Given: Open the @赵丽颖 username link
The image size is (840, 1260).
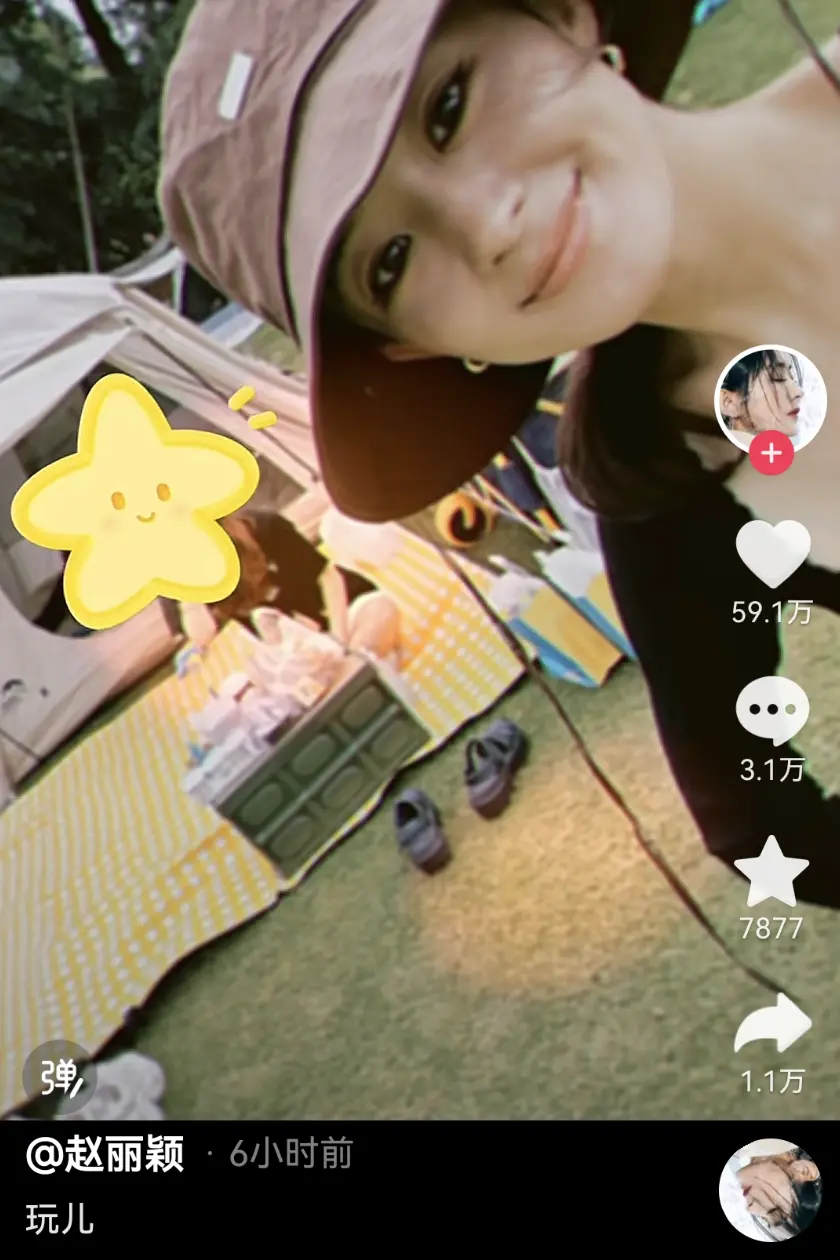Looking at the screenshot, I should point(105,1154).
